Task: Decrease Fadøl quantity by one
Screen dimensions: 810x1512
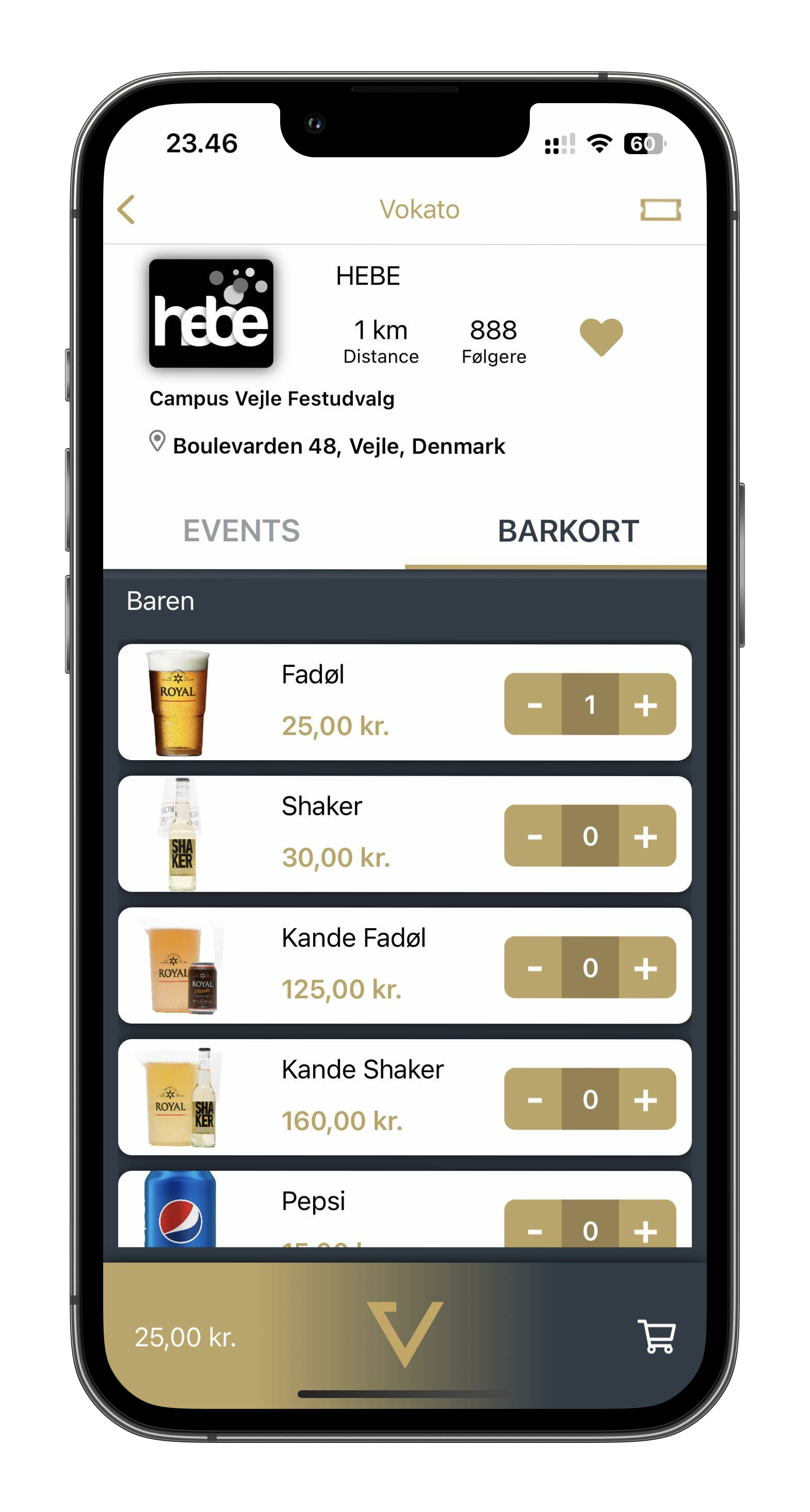Action: [533, 704]
